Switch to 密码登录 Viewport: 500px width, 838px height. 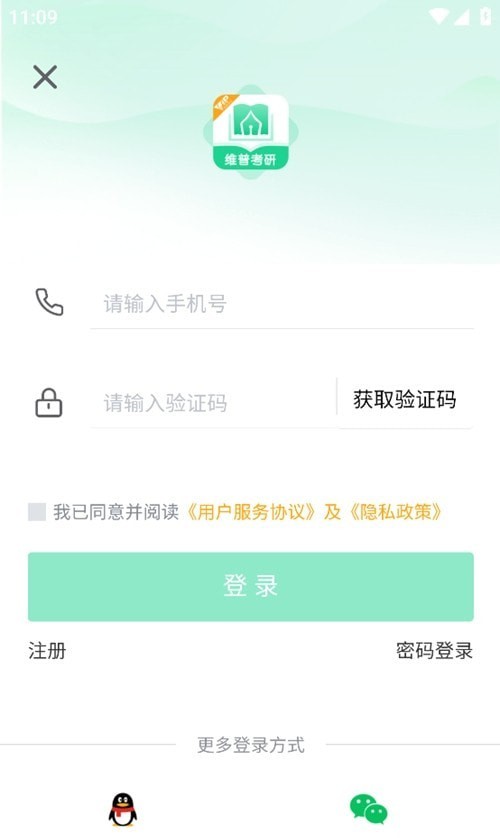(x=434, y=651)
